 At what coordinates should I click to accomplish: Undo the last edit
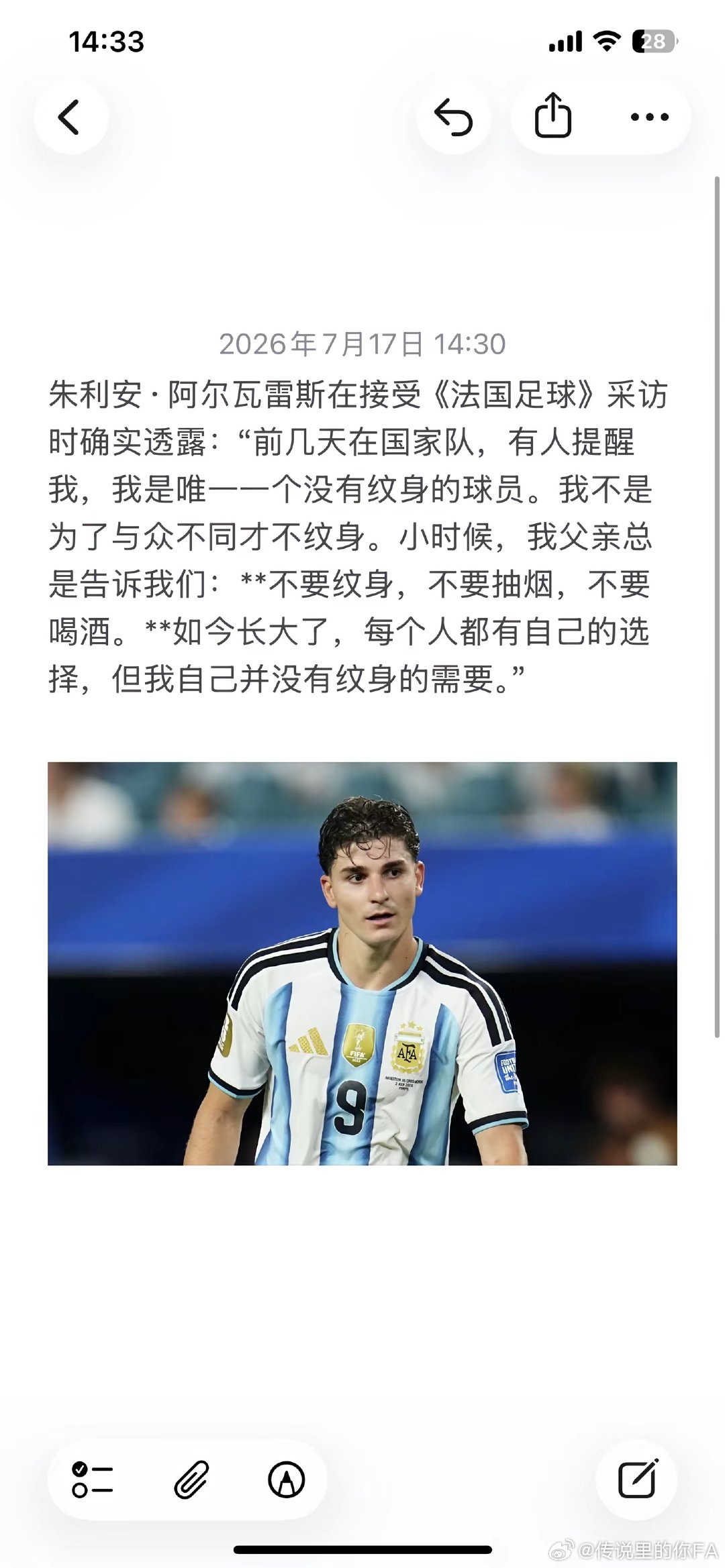click(x=454, y=117)
